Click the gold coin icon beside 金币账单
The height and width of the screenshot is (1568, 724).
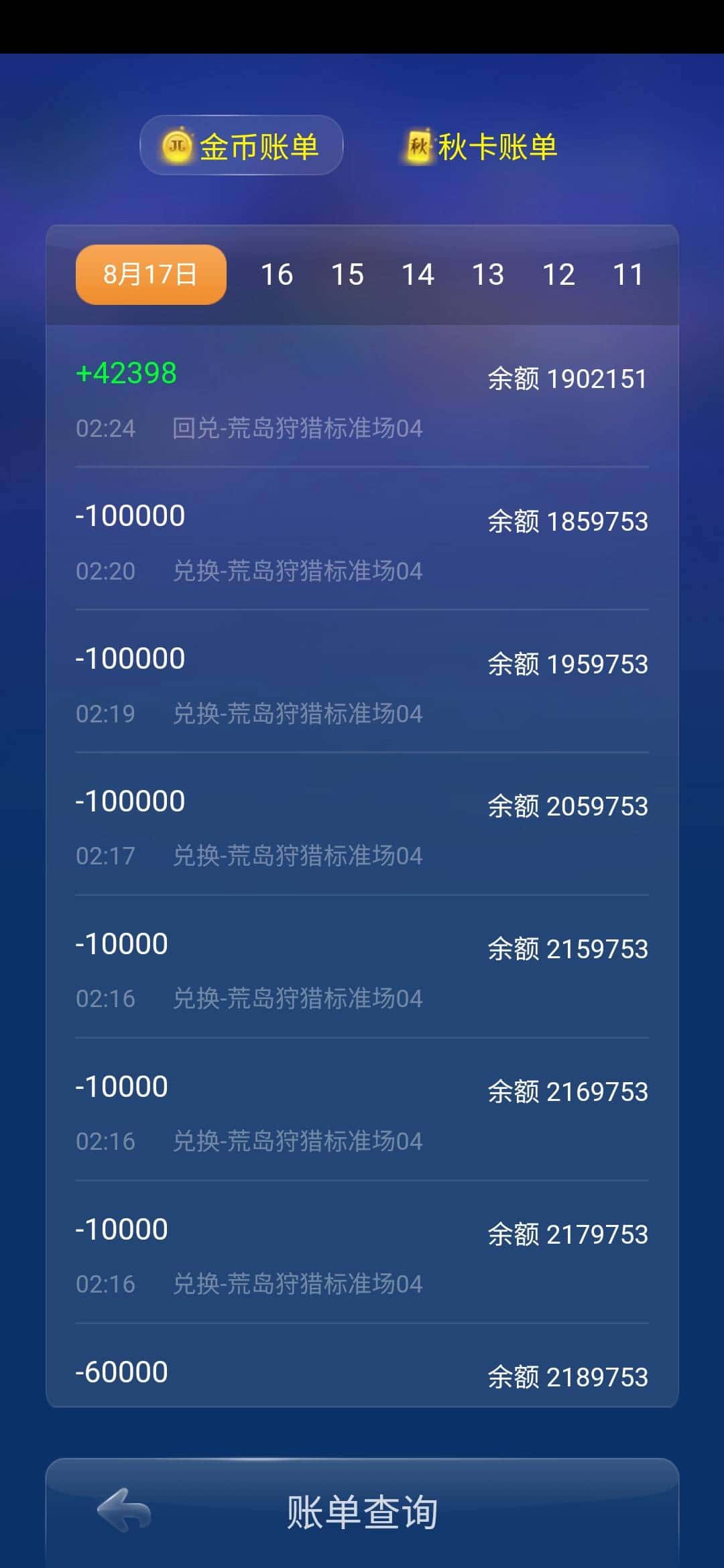coord(176,146)
